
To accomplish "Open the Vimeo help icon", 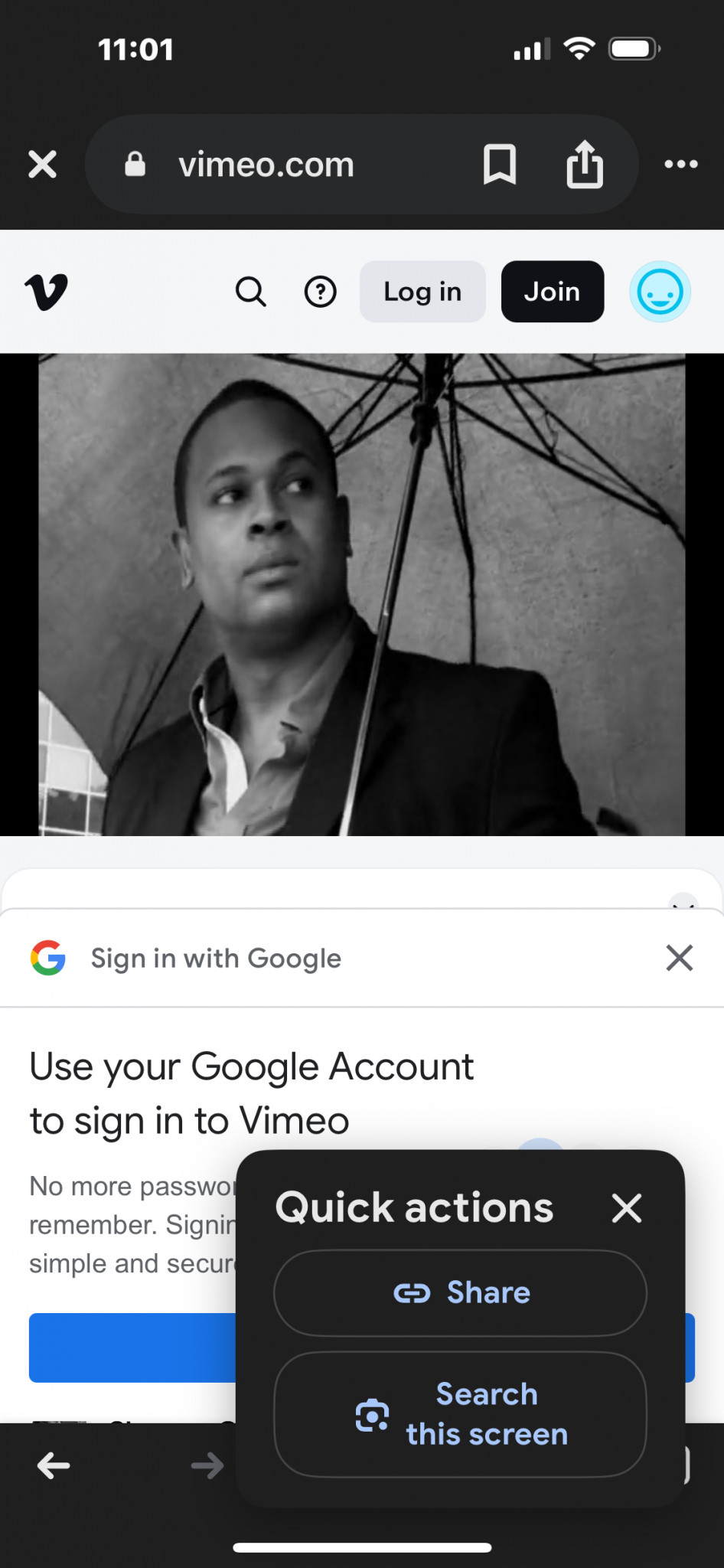I will point(320,292).
